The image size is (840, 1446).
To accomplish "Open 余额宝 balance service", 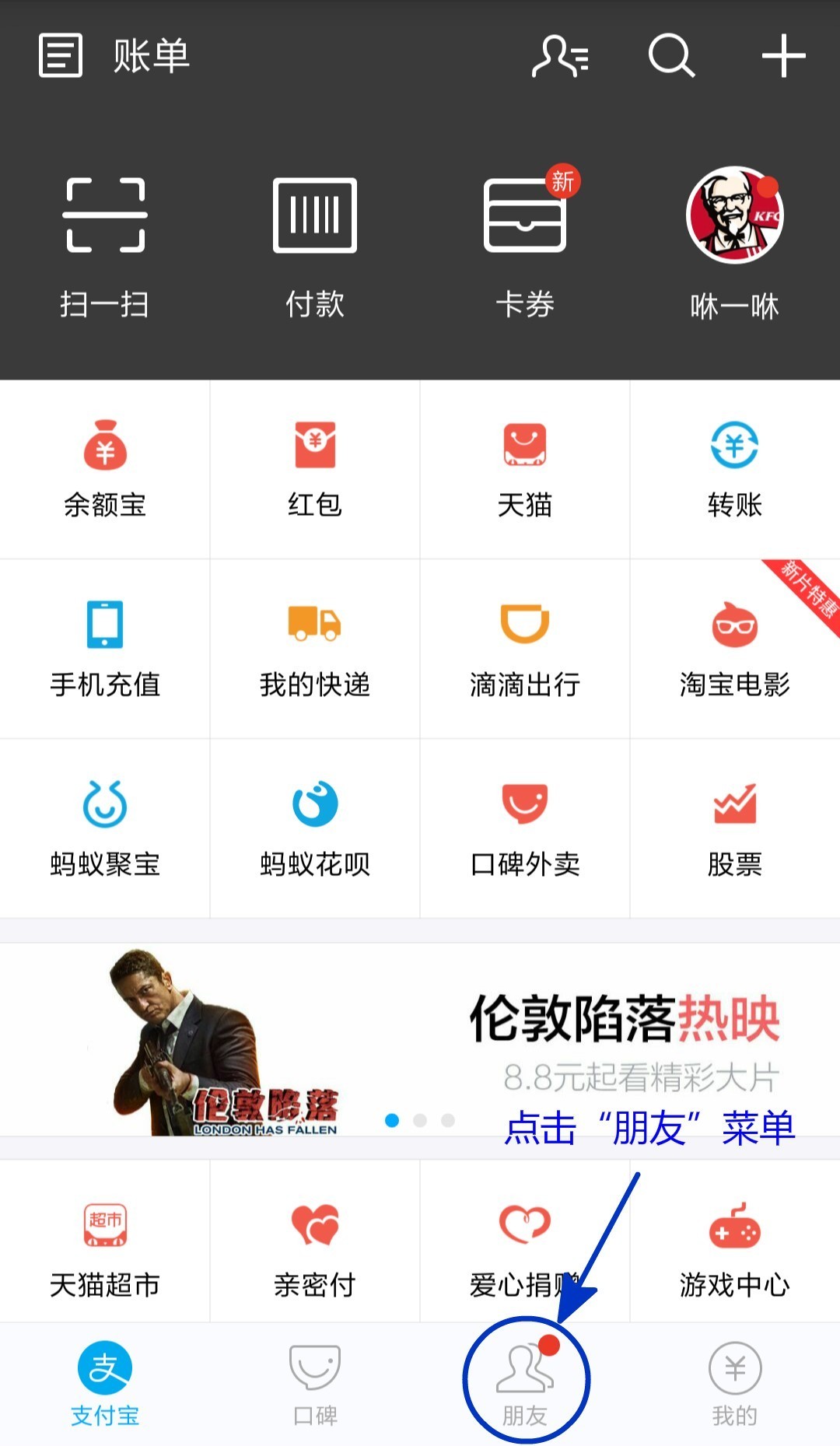I will point(107,467).
